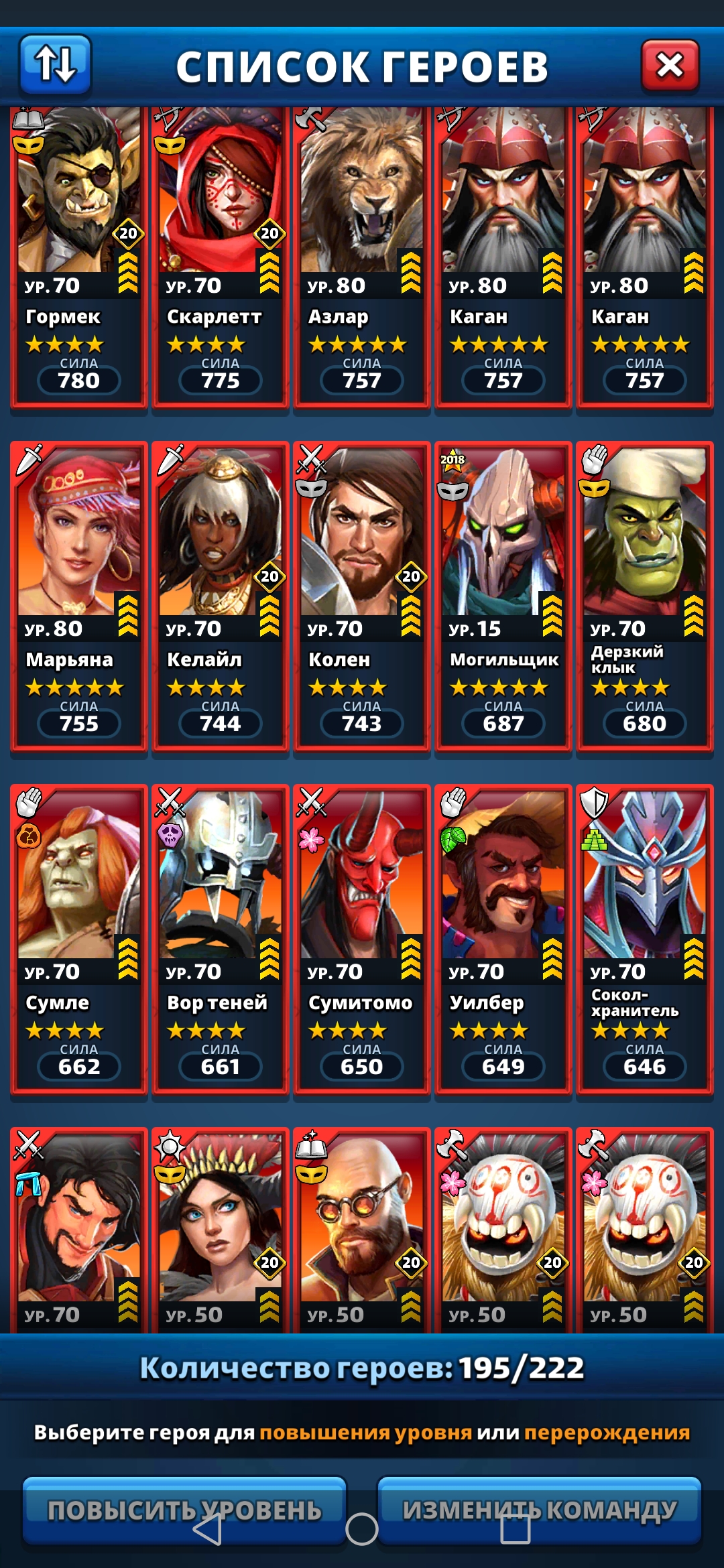Choose the Дерзкий клык hero card

point(645,596)
